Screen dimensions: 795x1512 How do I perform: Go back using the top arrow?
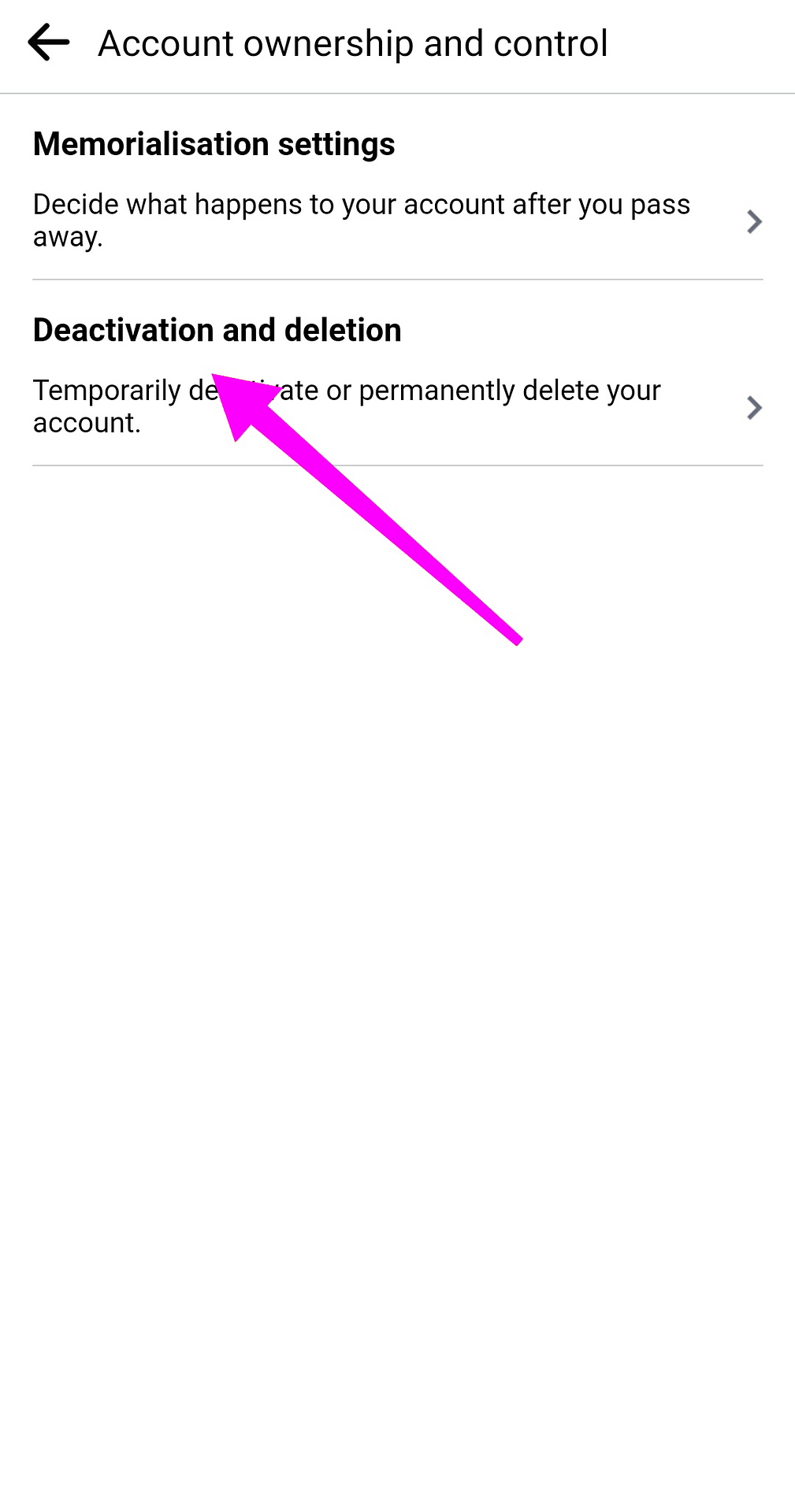(49, 43)
